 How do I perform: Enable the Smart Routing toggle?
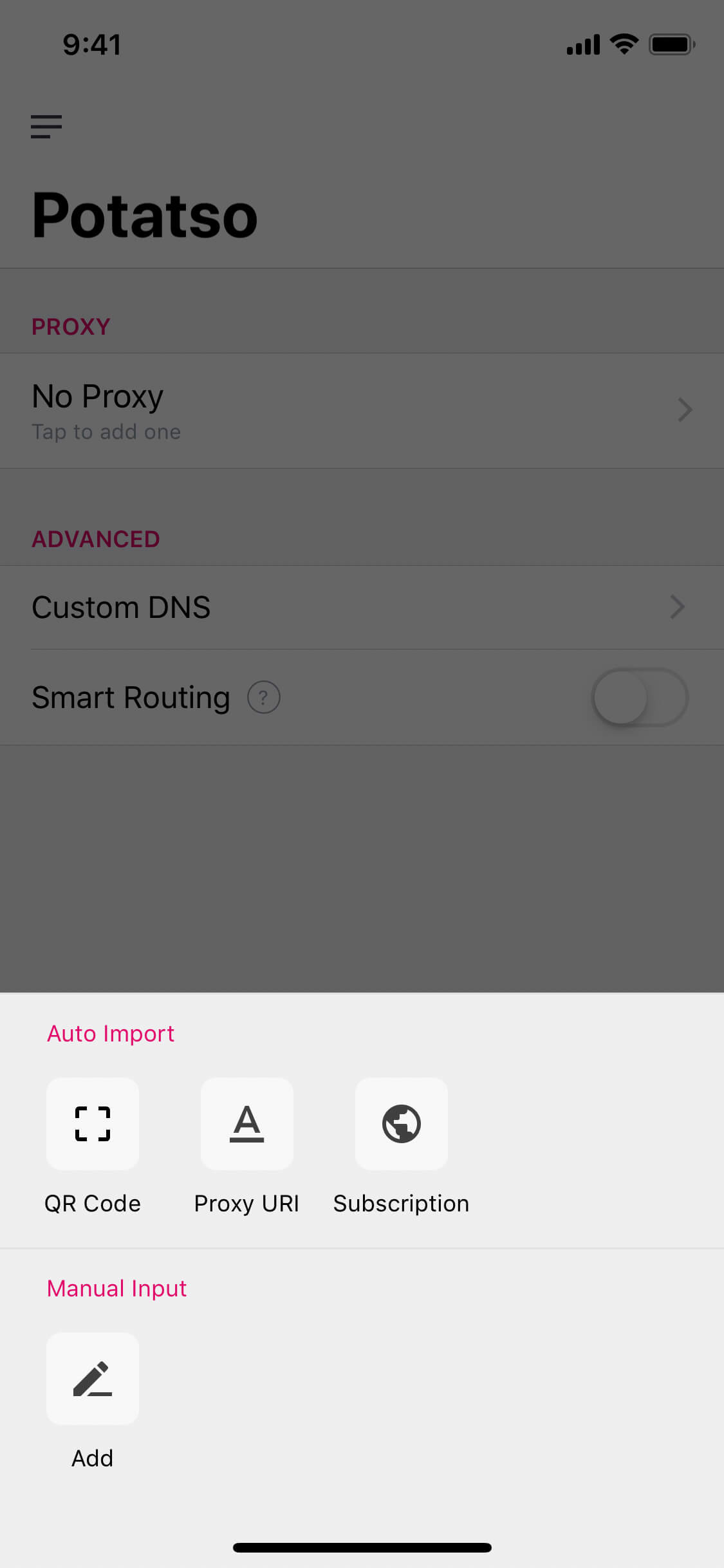[639, 697]
